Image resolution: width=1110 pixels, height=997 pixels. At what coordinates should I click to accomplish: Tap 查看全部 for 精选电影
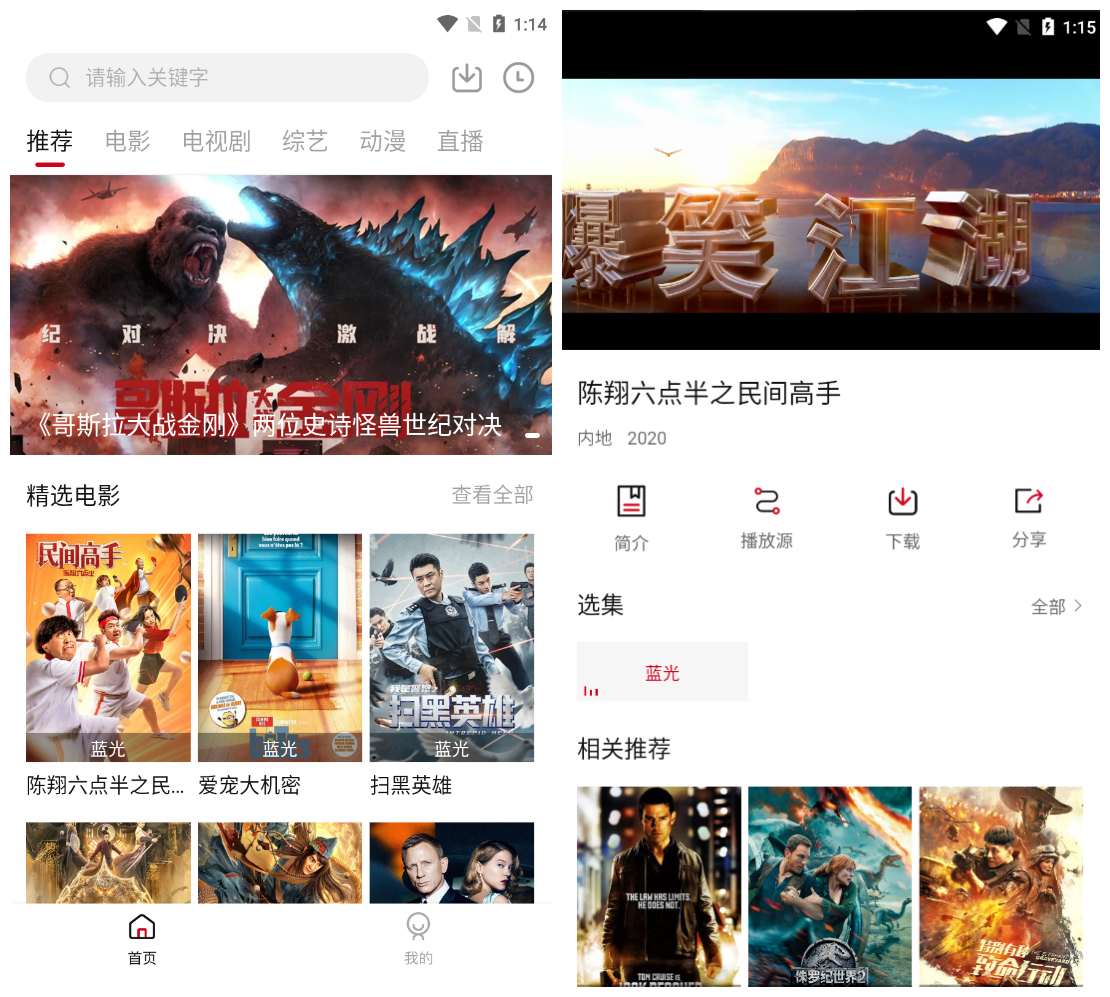pos(492,495)
